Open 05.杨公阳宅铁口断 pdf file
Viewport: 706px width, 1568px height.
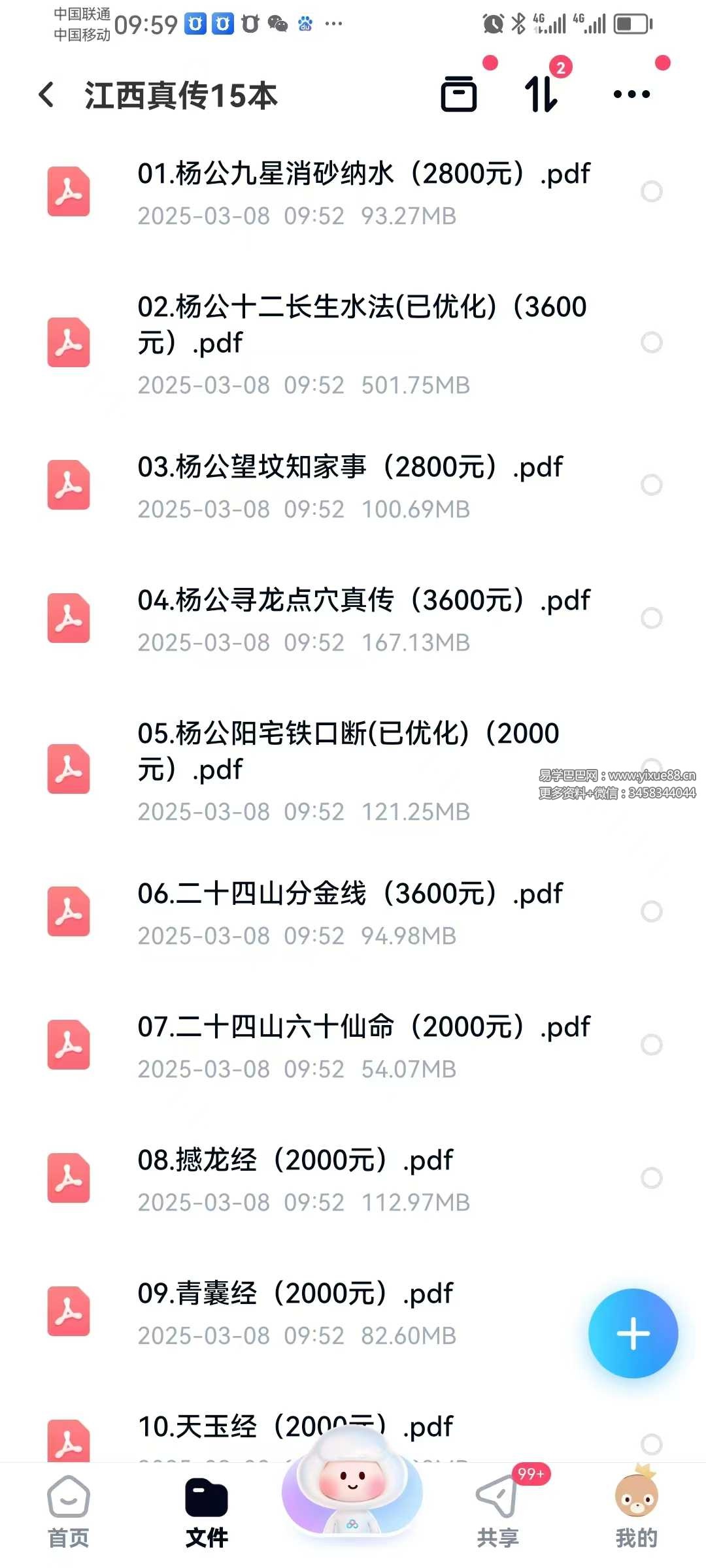point(353,769)
